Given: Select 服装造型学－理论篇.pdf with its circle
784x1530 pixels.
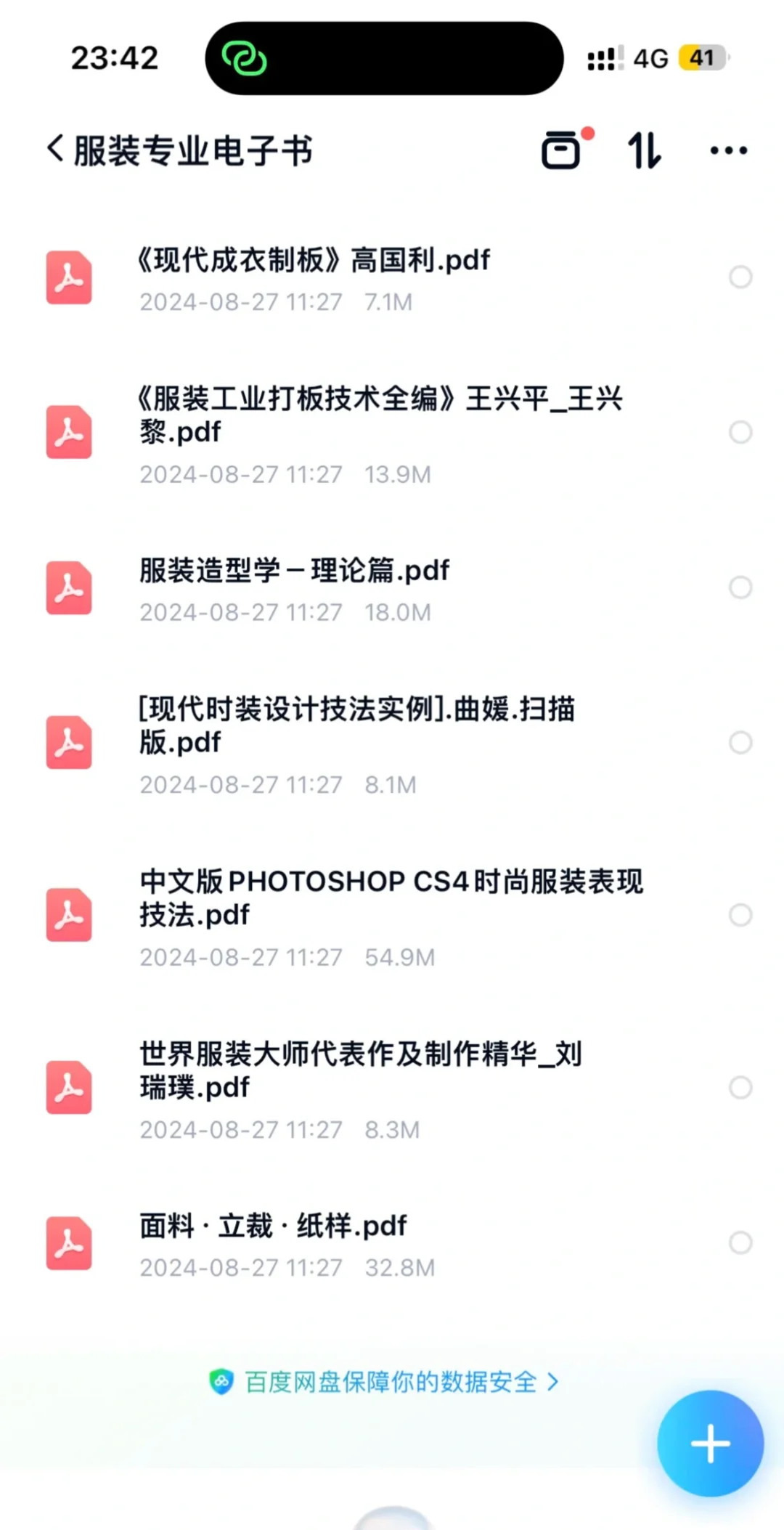Looking at the screenshot, I should pyautogui.click(x=740, y=587).
